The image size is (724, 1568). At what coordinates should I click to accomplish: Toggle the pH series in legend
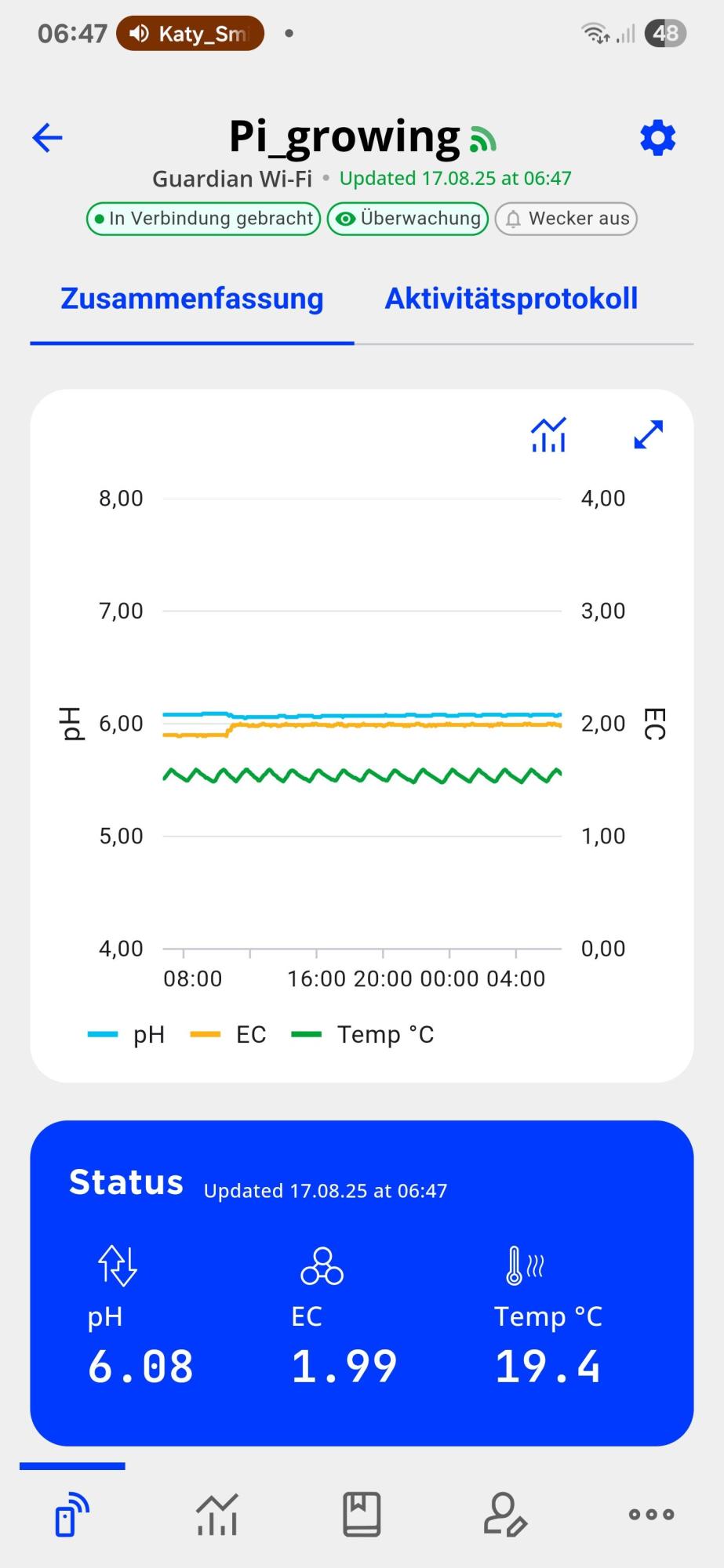126,1035
